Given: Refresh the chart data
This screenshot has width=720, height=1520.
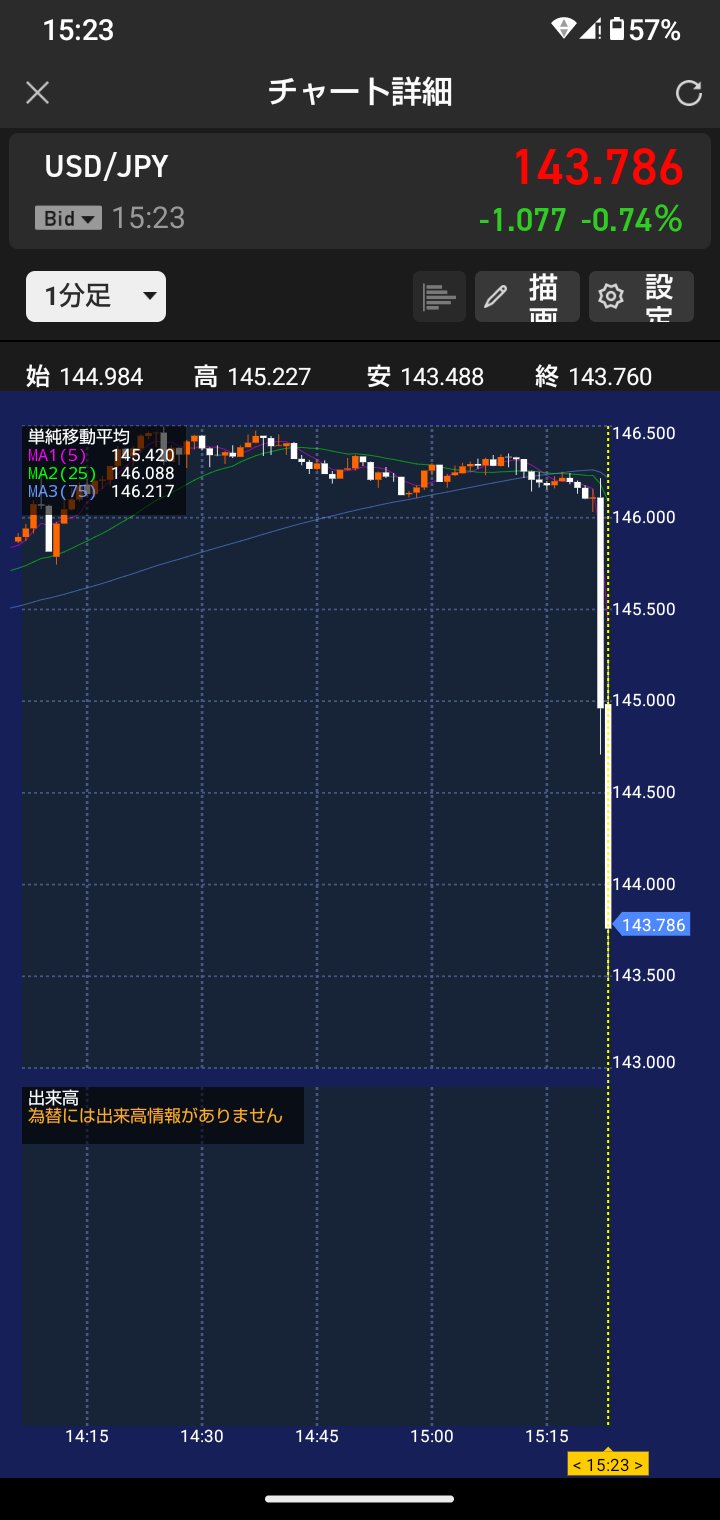Looking at the screenshot, I should 688,93.
